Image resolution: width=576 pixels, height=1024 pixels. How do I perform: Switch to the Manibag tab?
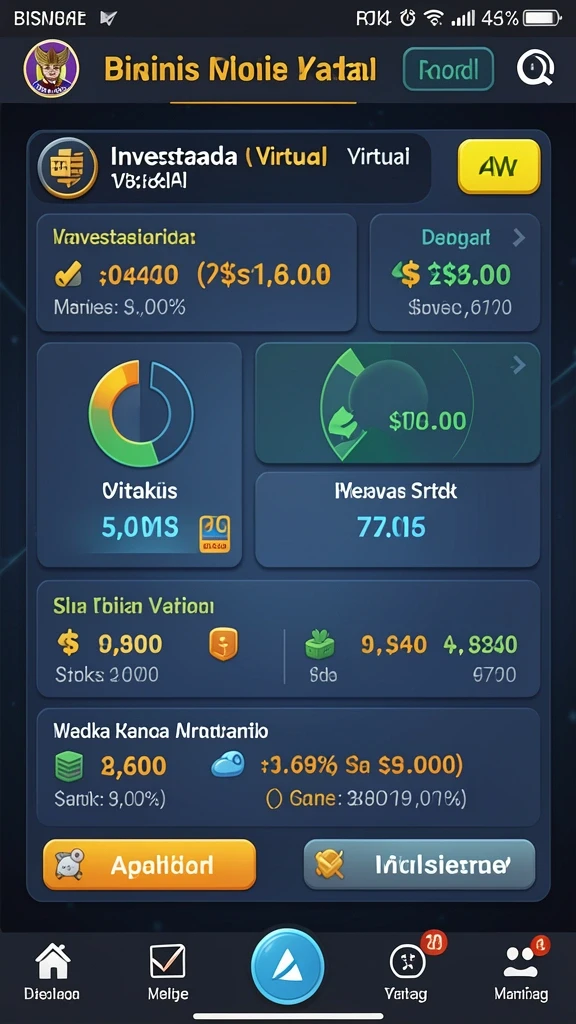(521, 972)
